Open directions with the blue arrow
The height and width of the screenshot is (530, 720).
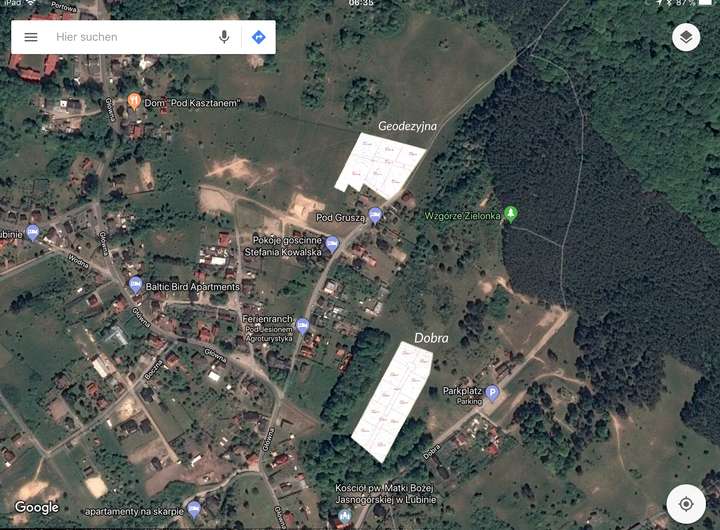[x=258, y=37]
